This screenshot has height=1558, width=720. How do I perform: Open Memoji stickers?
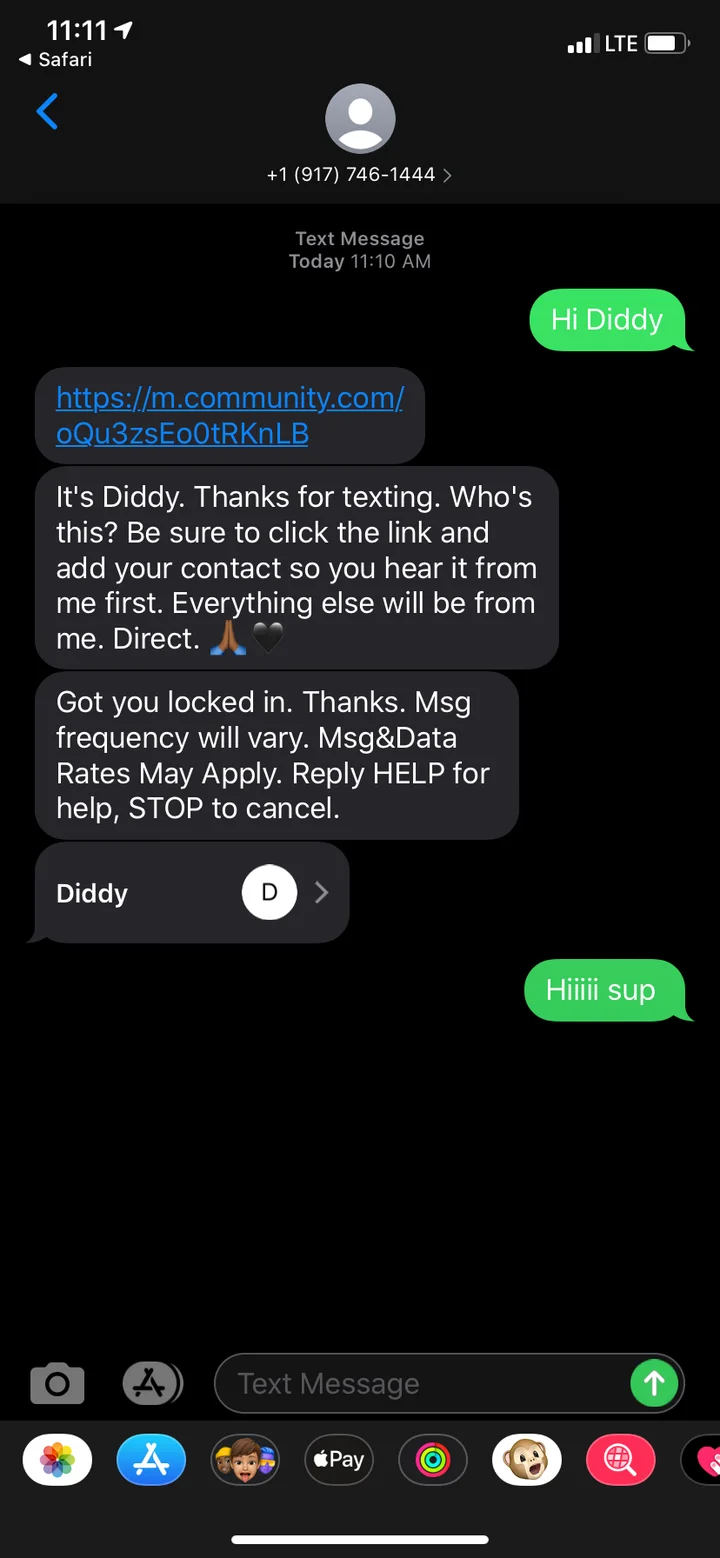click(x=245, y=1461)
